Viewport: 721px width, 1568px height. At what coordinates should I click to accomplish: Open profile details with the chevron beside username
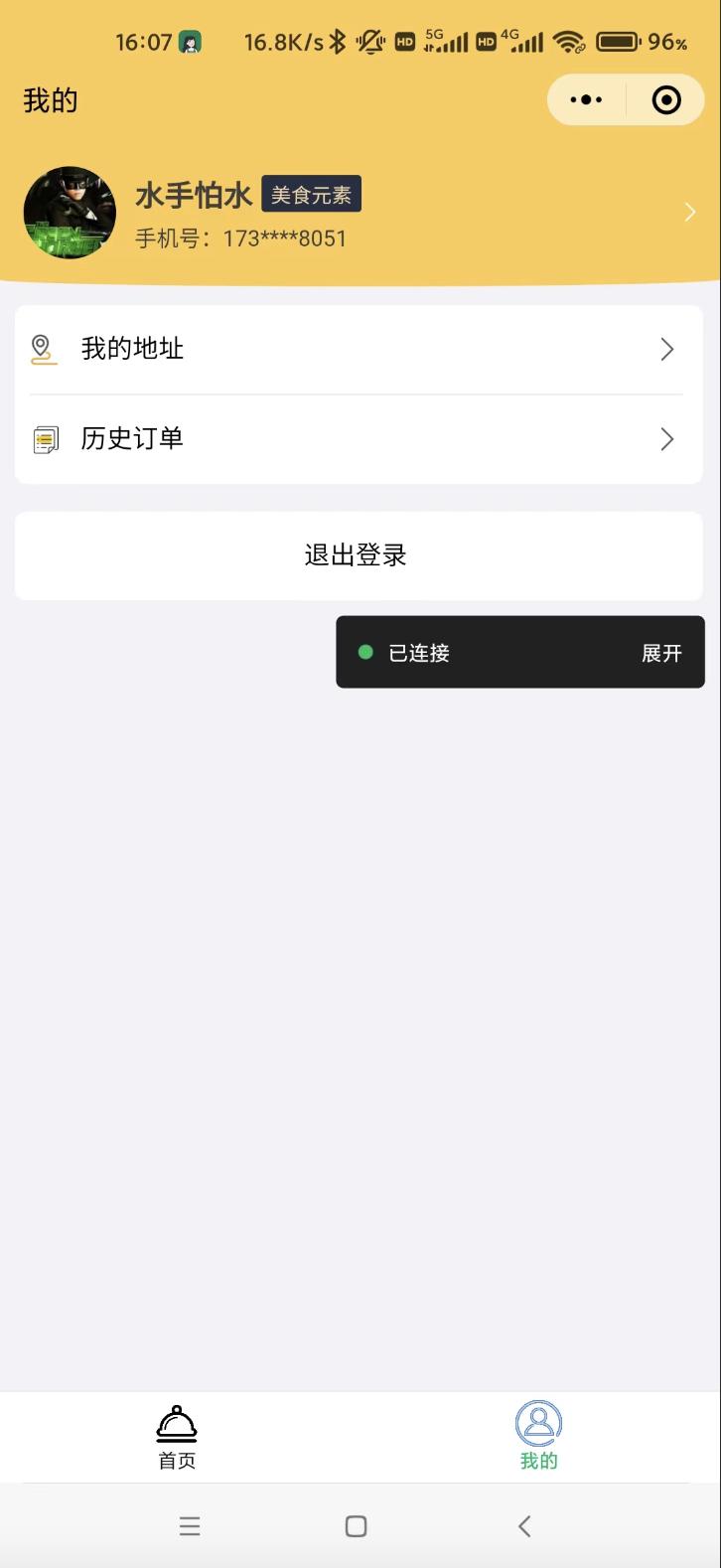pyautogui.click(x=689, y=212)
